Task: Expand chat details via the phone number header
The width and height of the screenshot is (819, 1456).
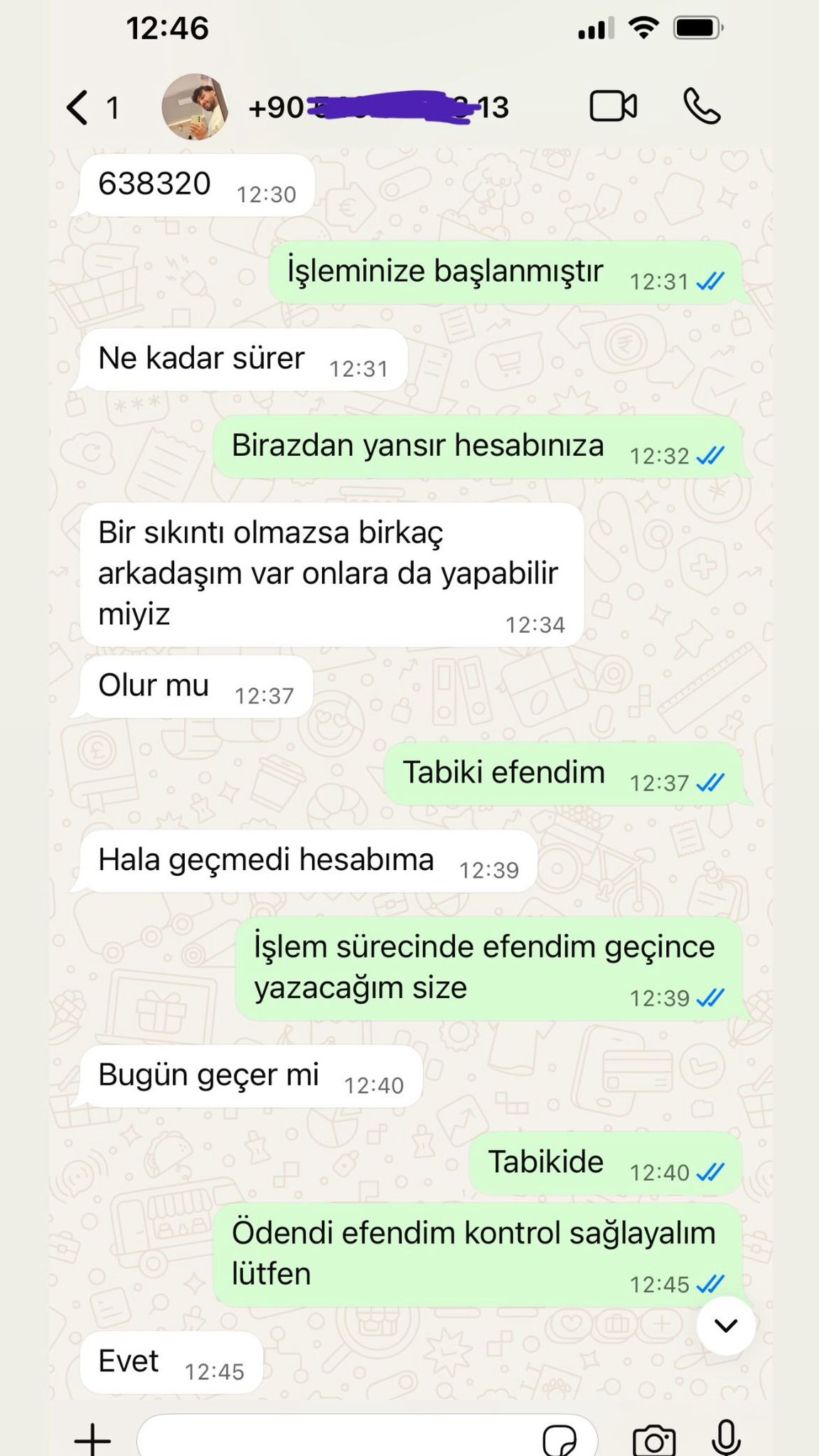Action: coord(377,107)
